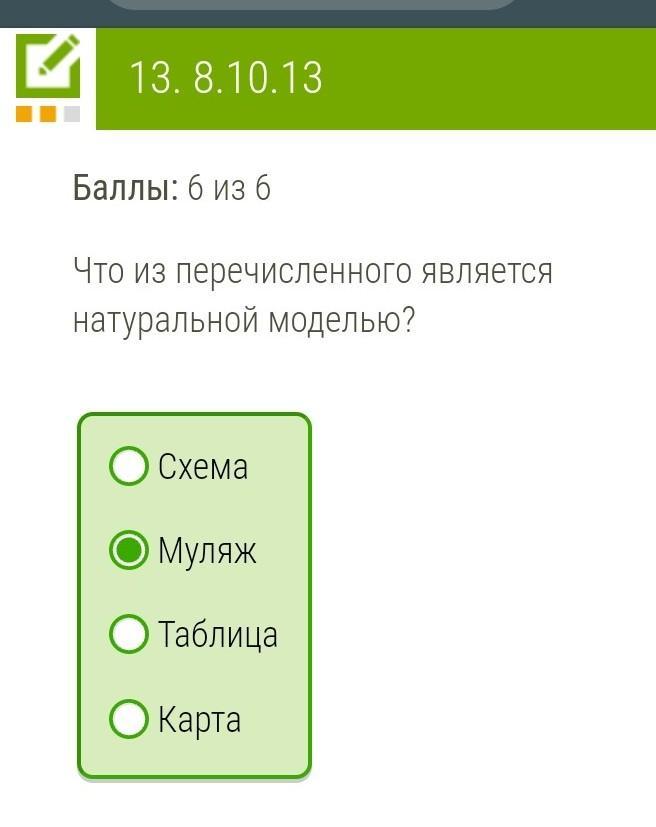Screen dimensions: 656x827
Task: Choose the Муляж radio button
Action: (129, 550)
